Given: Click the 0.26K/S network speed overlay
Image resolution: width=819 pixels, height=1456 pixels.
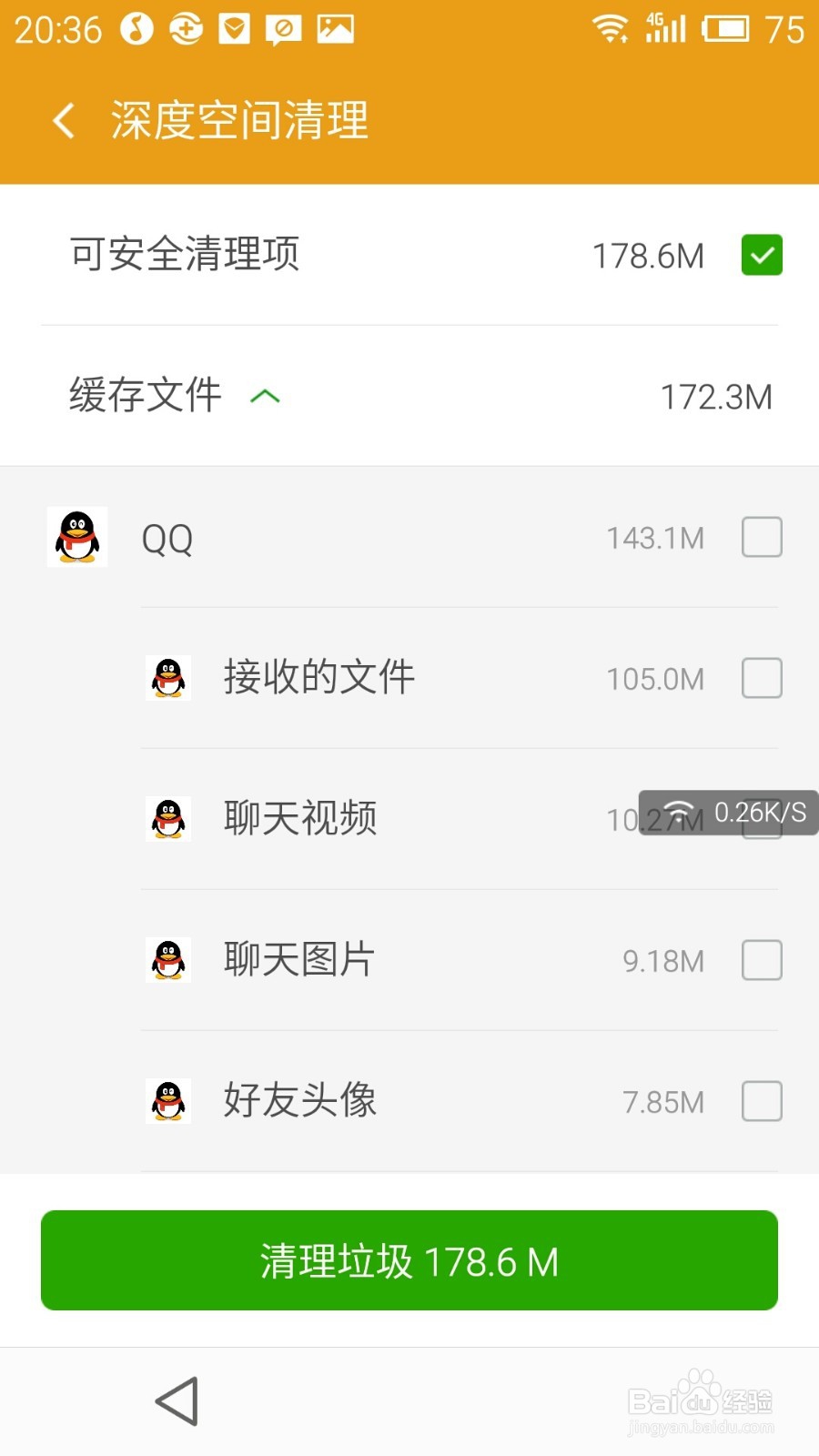Looking at the screenshot, I should tap(723, 813).
